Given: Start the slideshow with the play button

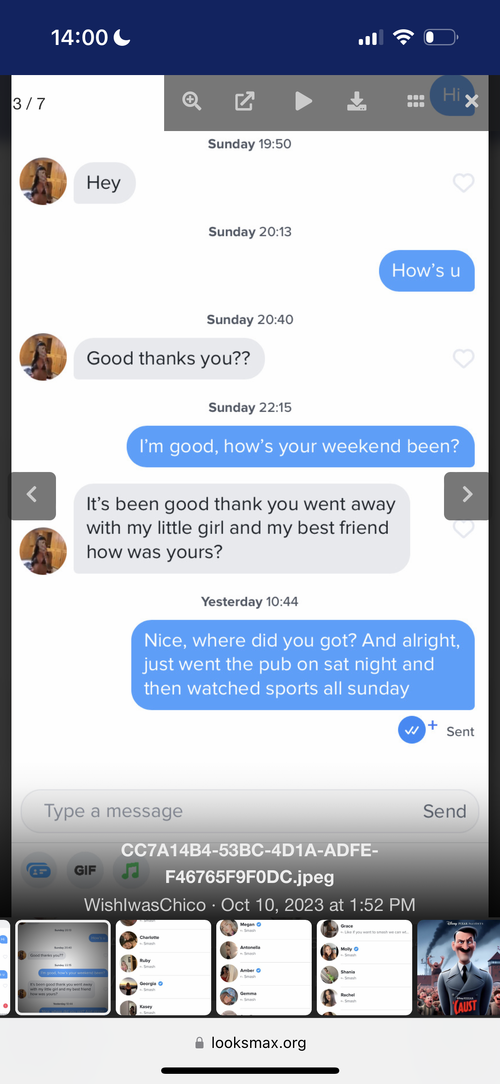Looking at the screenshot, I should click(303, 102).
